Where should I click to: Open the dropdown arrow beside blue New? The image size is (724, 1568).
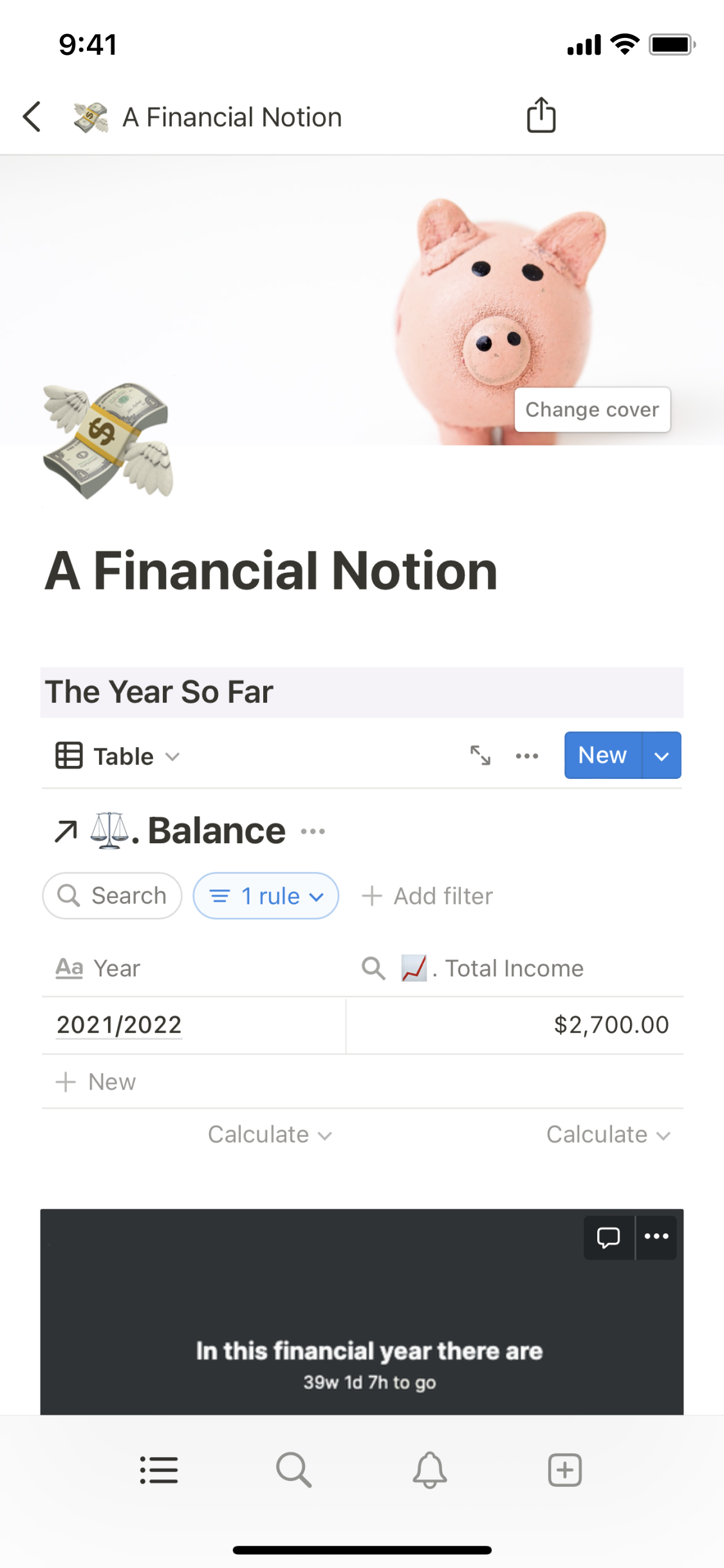[662, 756]
